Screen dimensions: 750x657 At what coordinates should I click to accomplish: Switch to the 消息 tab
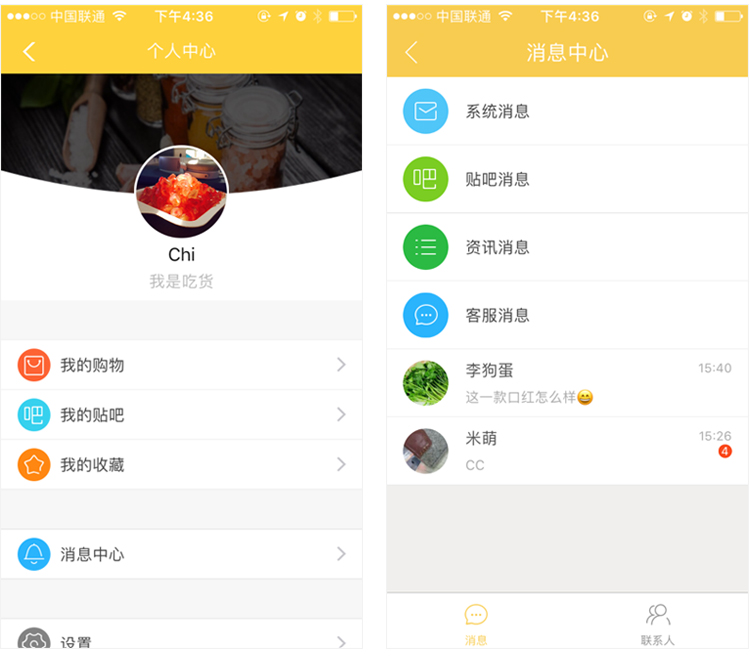[476, 624]
